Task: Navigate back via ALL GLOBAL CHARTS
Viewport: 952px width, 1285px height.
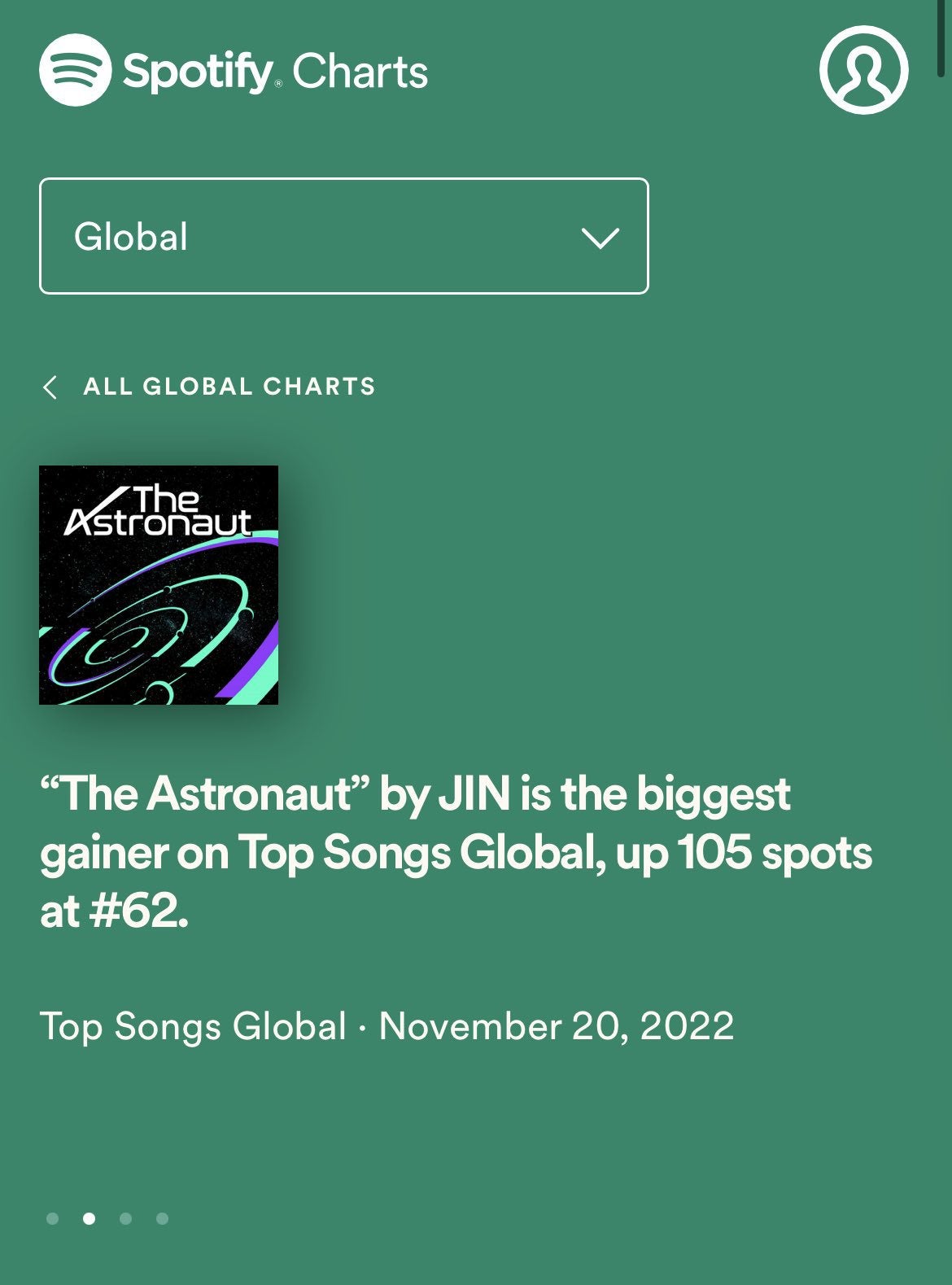Action: pyautogui.click(x=230, y=387)
